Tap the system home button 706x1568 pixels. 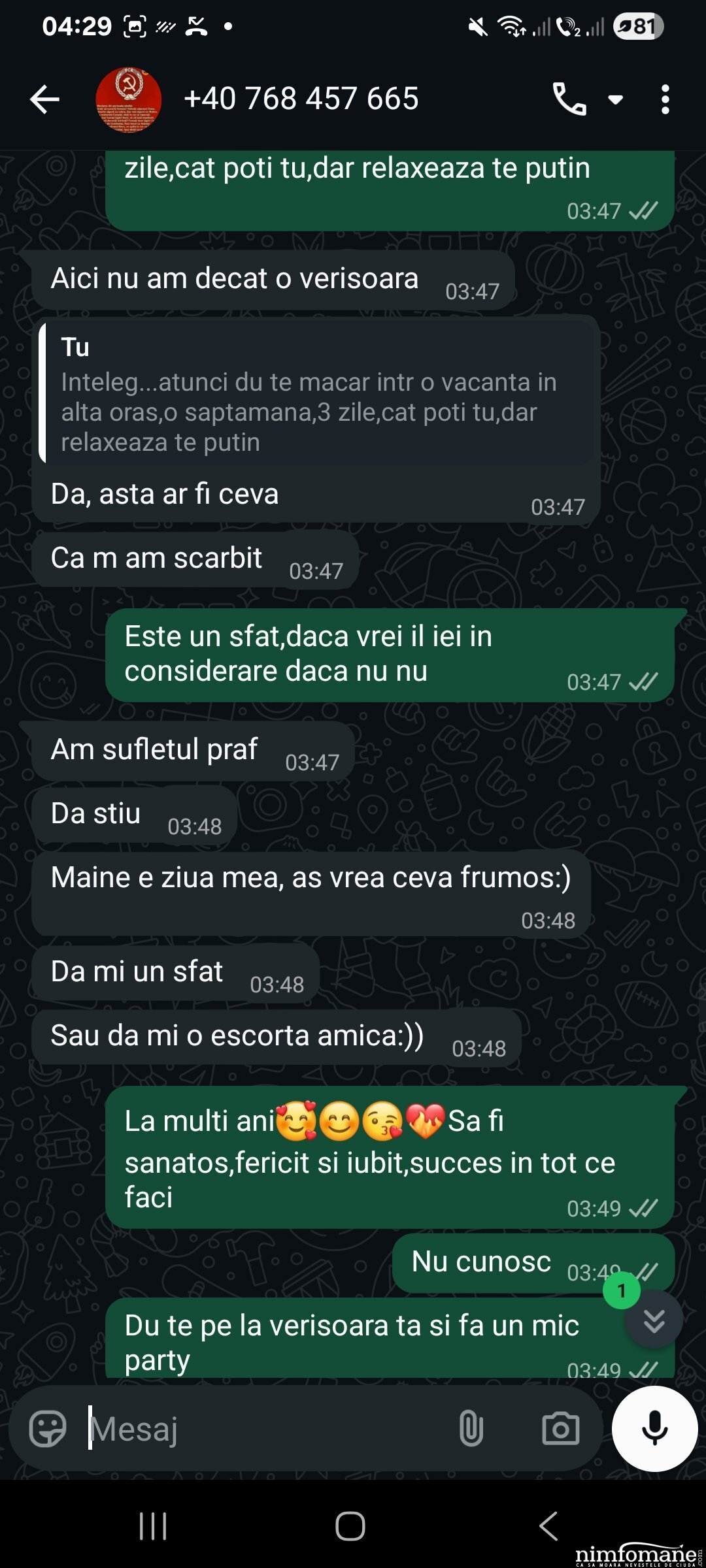coord(350,1526)
